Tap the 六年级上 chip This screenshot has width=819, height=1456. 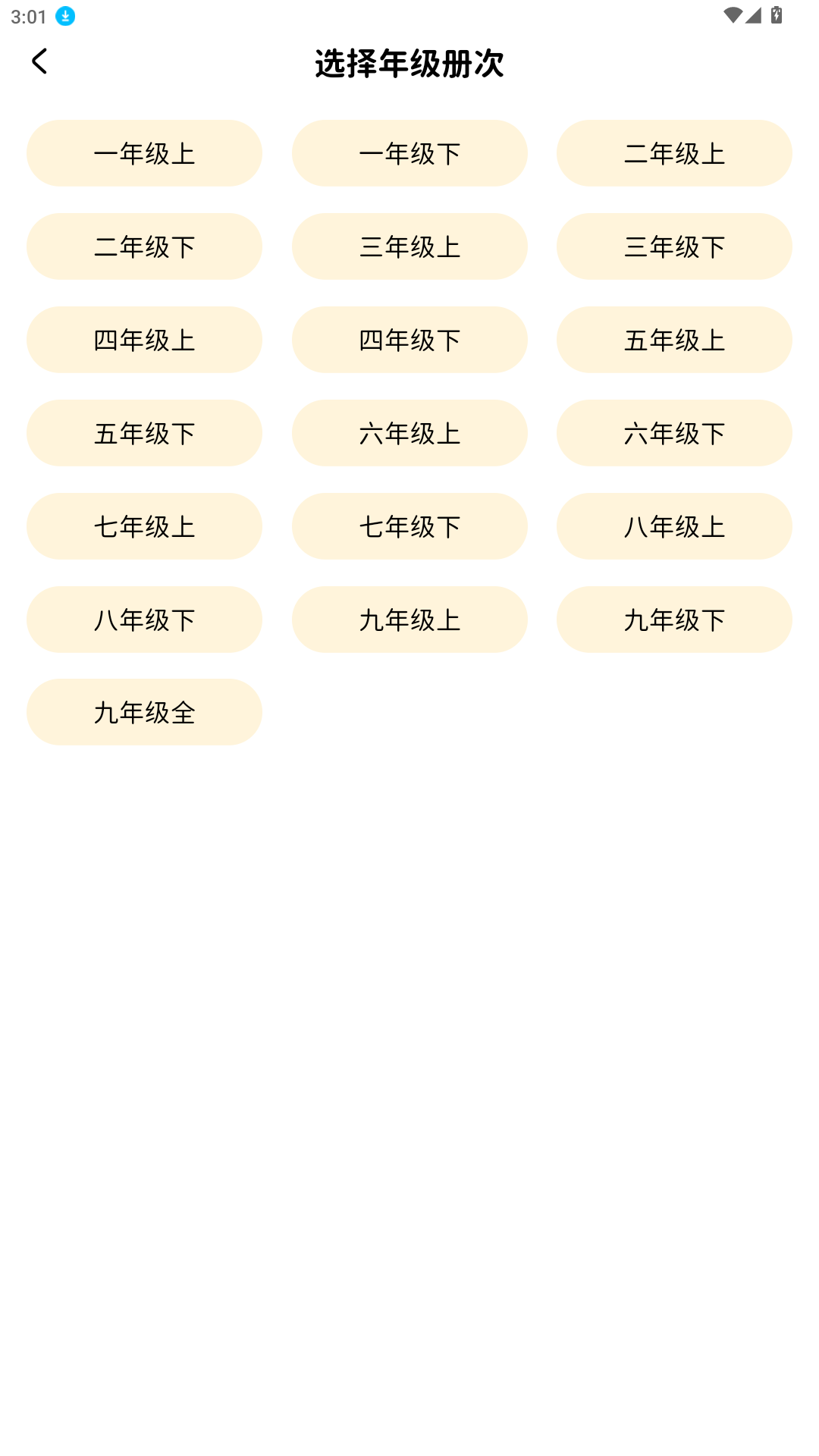(409, 433)
